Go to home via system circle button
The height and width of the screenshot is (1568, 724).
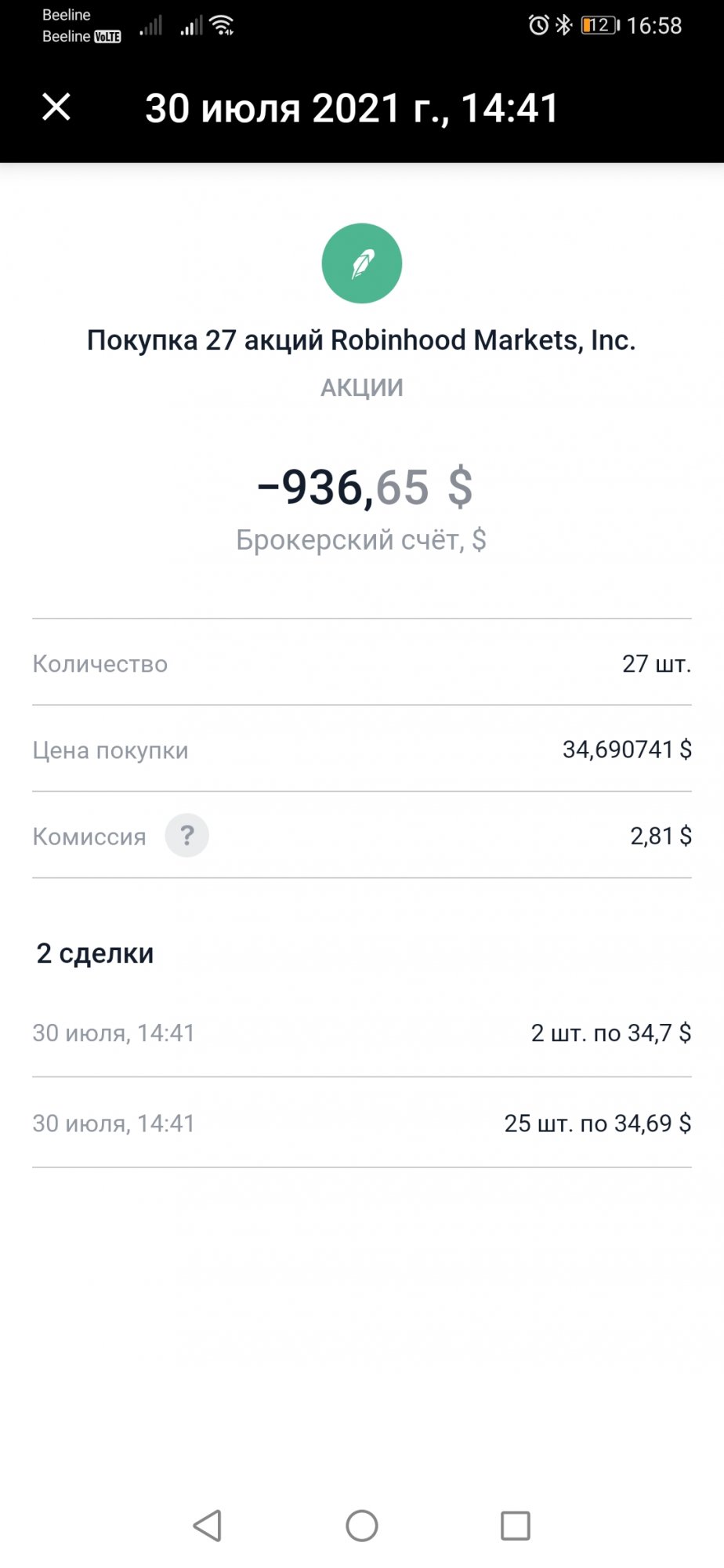[362, 1526]
